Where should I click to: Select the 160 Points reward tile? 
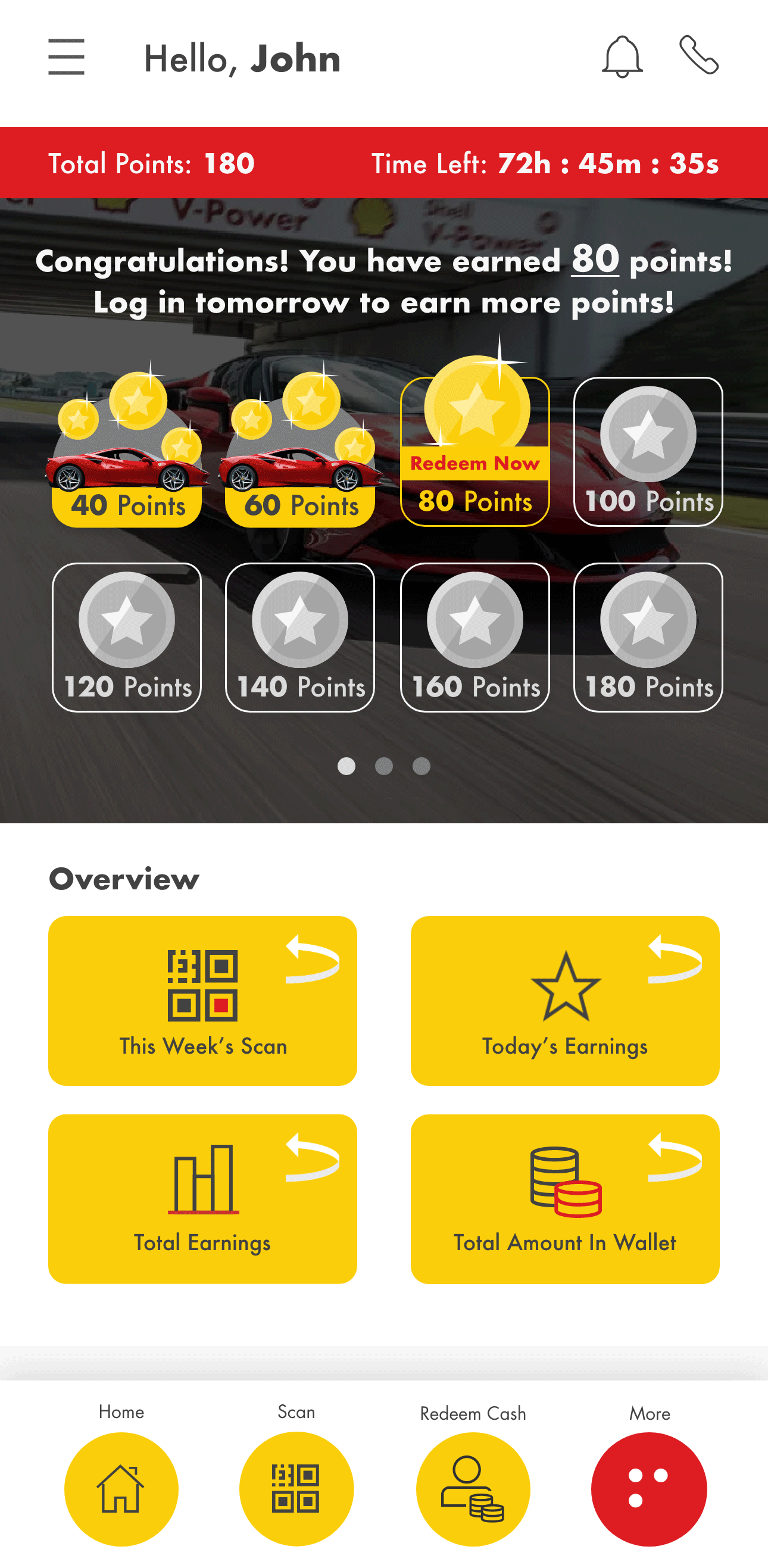(474, 638)
